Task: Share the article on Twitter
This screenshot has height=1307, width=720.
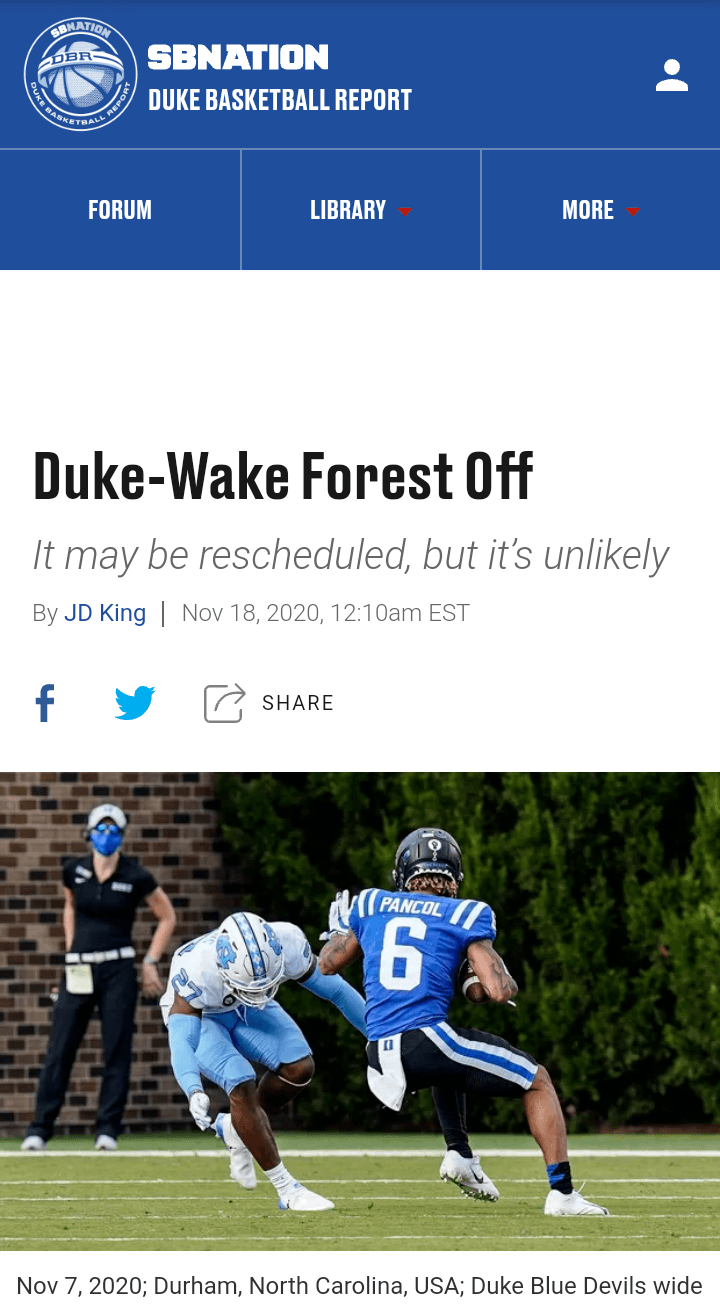Action: click(135, 703)
